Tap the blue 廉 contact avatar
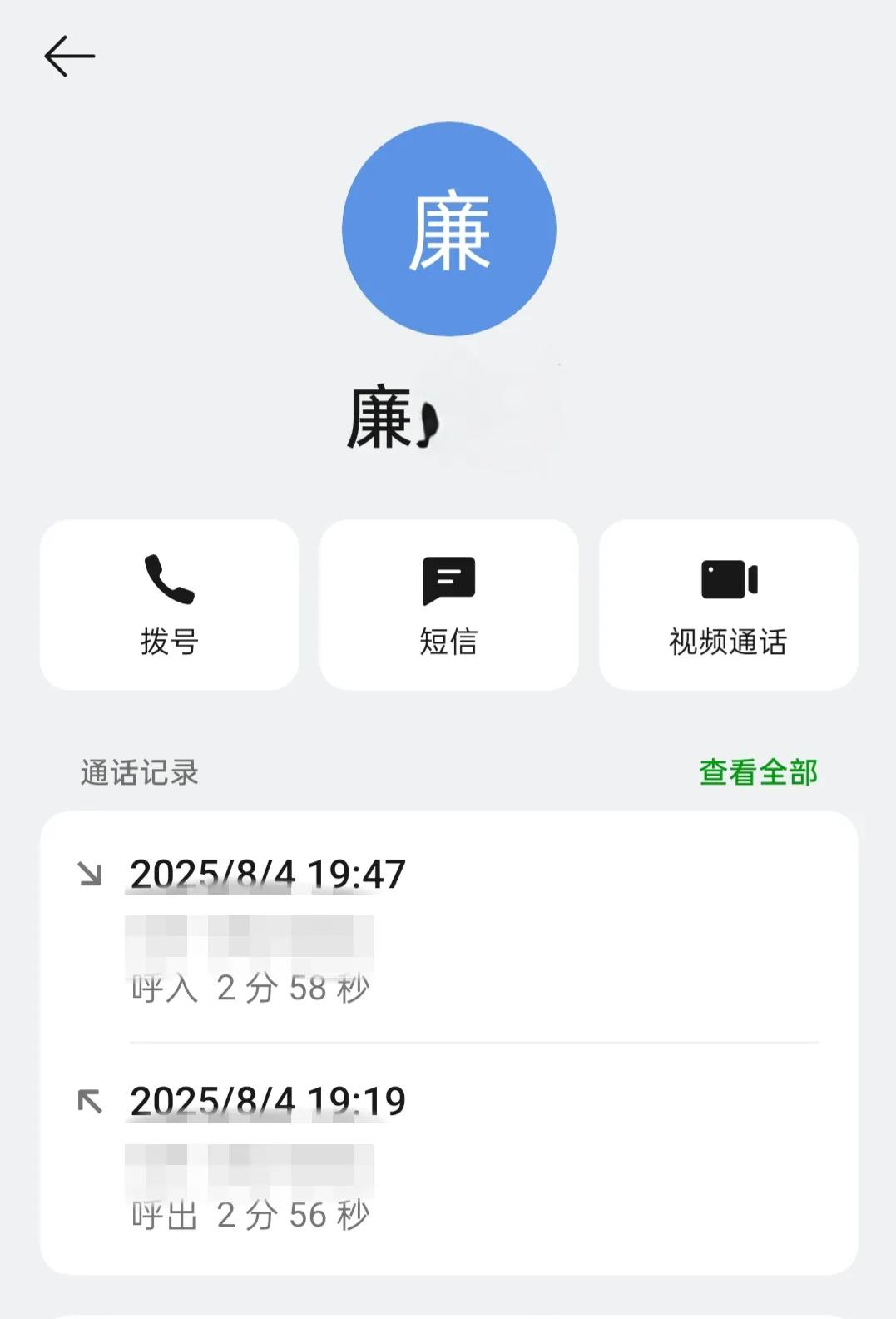The width and height of the screenshot is (896, 1319). coord(449,230)
